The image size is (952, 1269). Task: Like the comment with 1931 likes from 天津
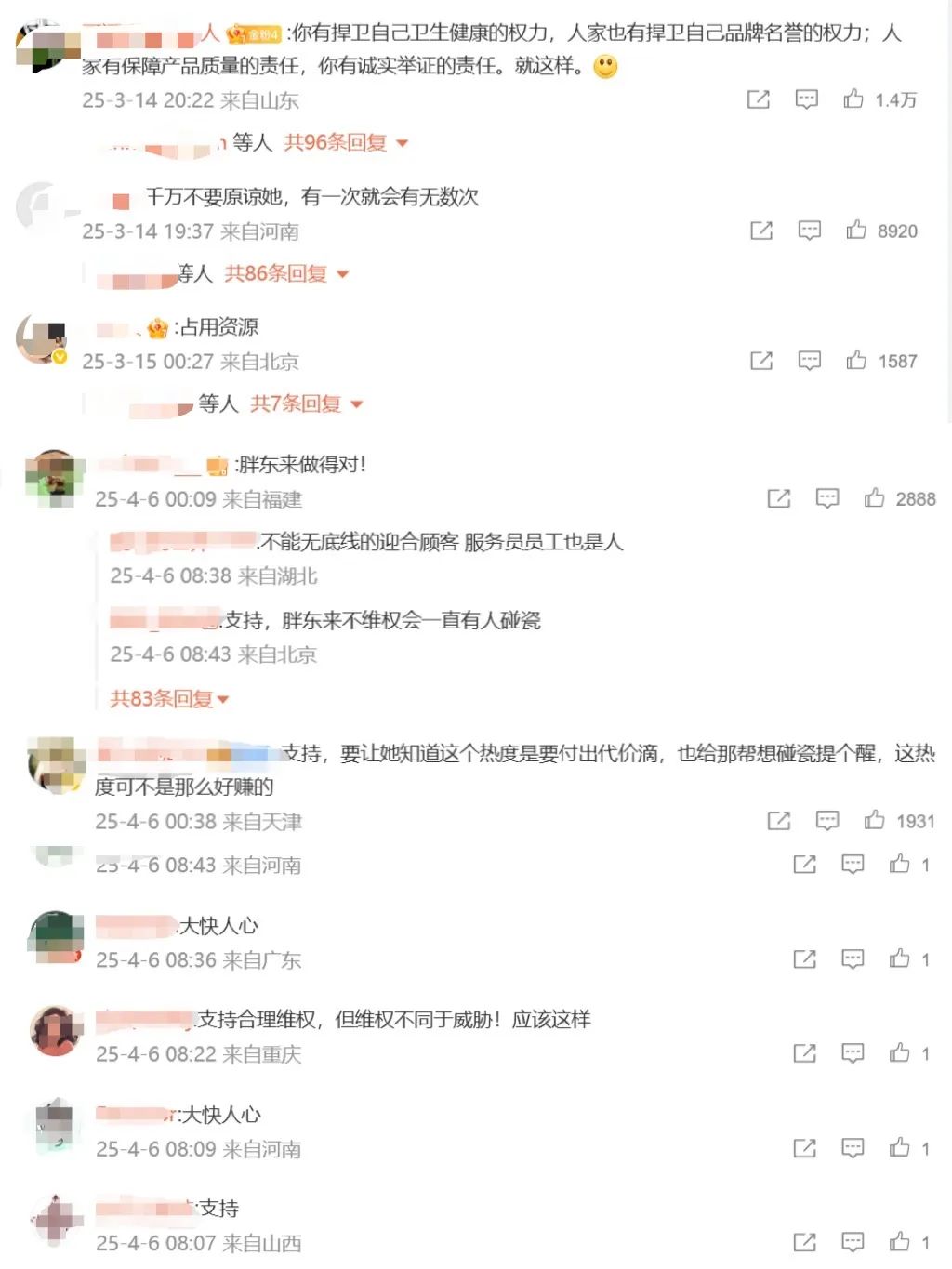(874, 821)
